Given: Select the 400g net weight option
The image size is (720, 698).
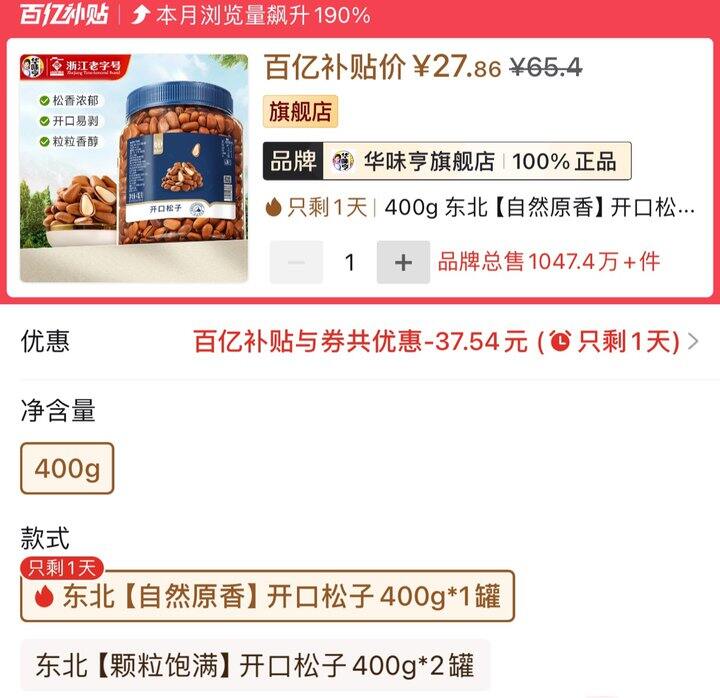Looking at the screenshot, I should coord(67,468).
